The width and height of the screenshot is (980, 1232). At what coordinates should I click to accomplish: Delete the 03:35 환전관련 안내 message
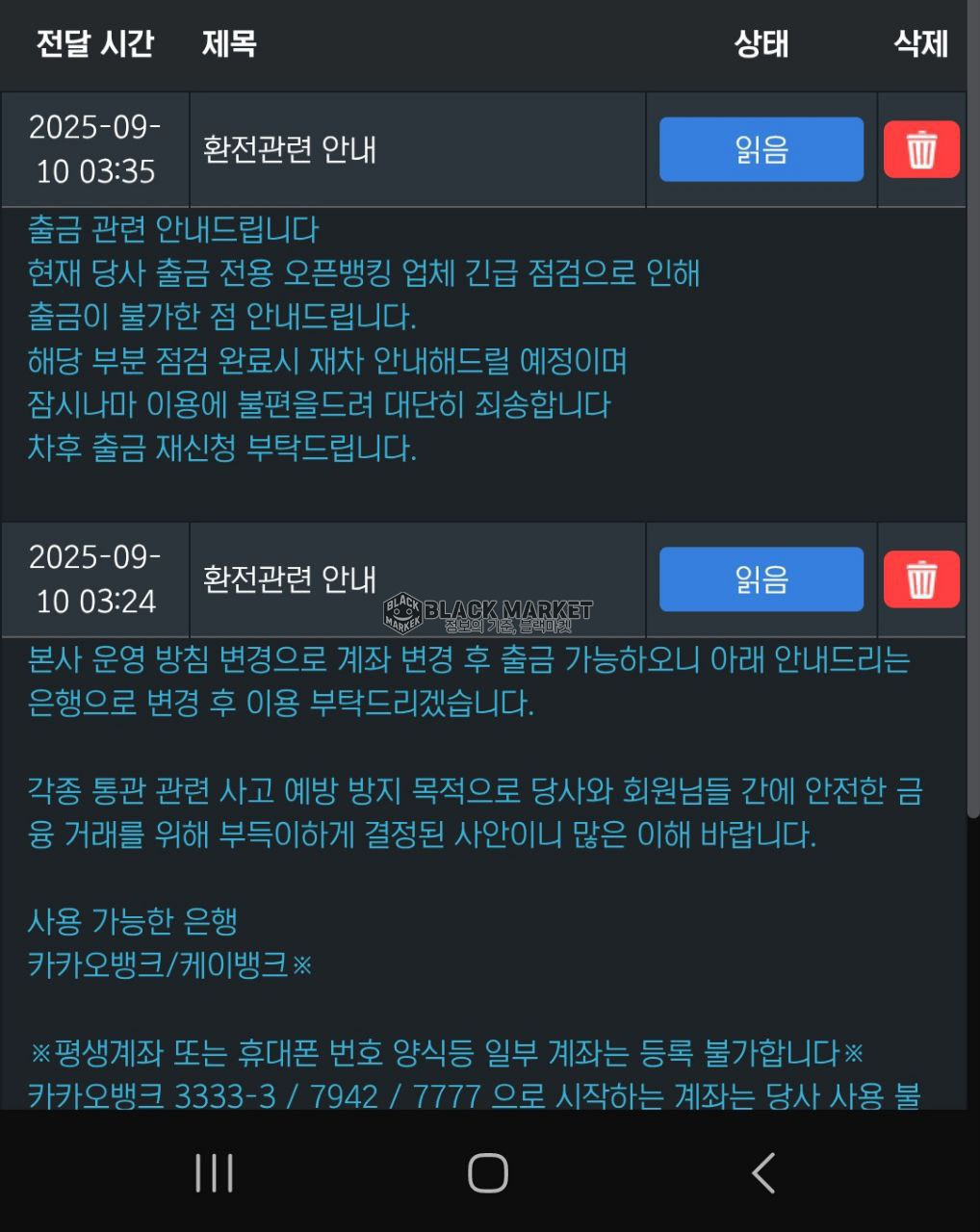[921, 149]
